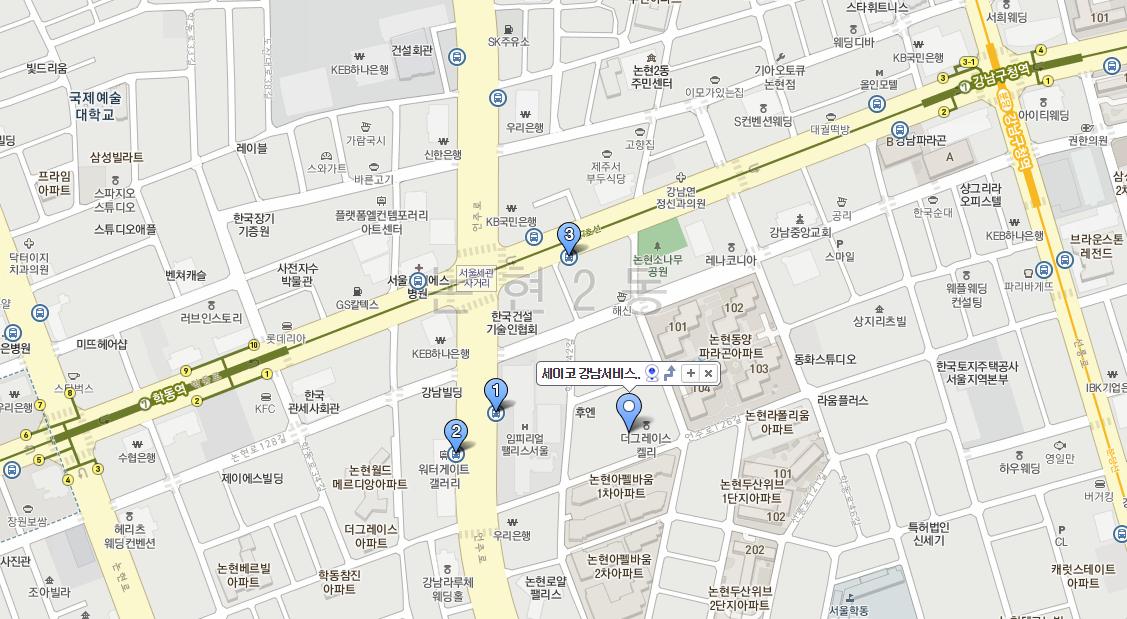Screen dimensions: 1127x619
Task: Tap the blue location pin below popup
Action: pyautogui.click(x=628, y=410)
